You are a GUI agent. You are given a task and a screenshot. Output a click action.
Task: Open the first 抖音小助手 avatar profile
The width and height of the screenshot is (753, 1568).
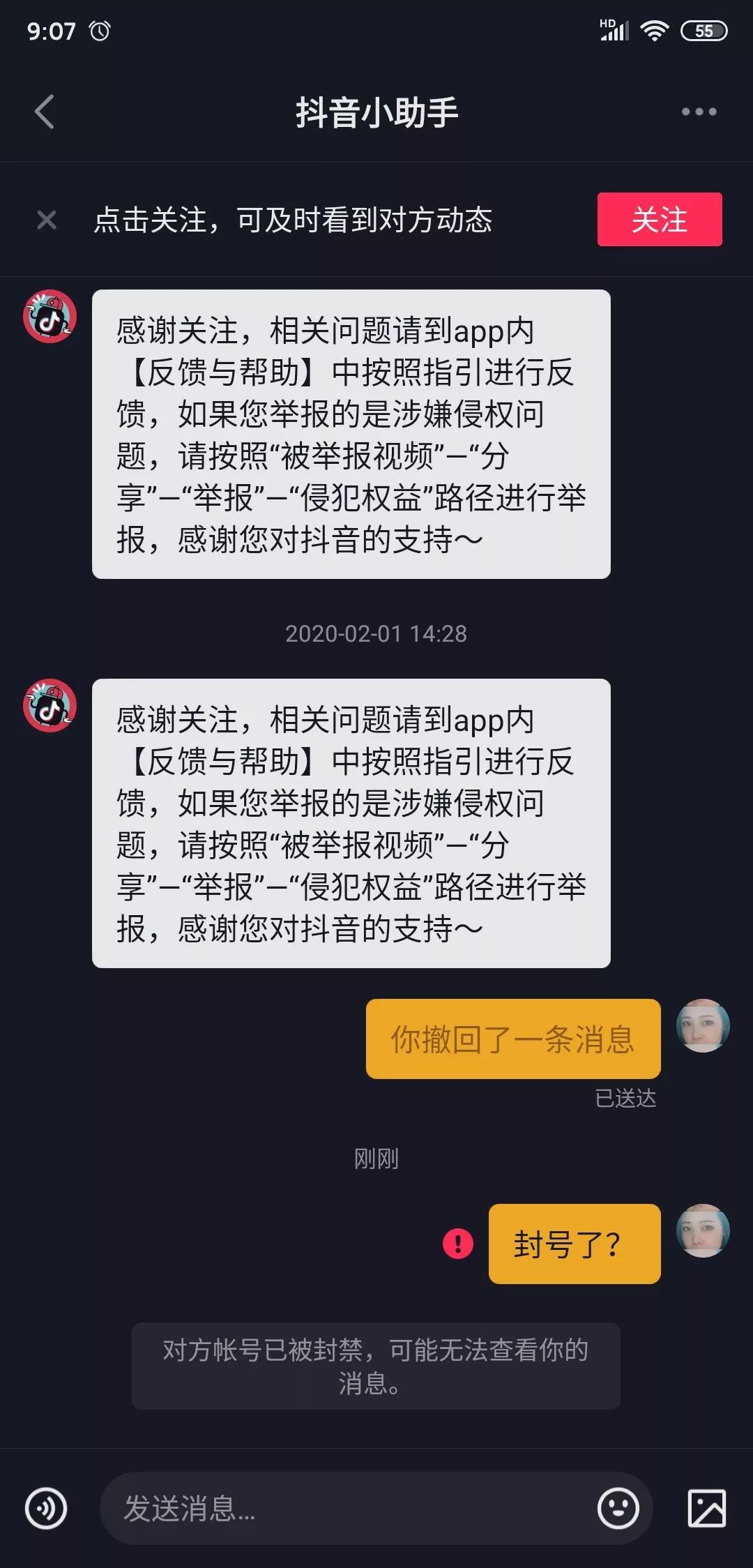click(50, 317)
